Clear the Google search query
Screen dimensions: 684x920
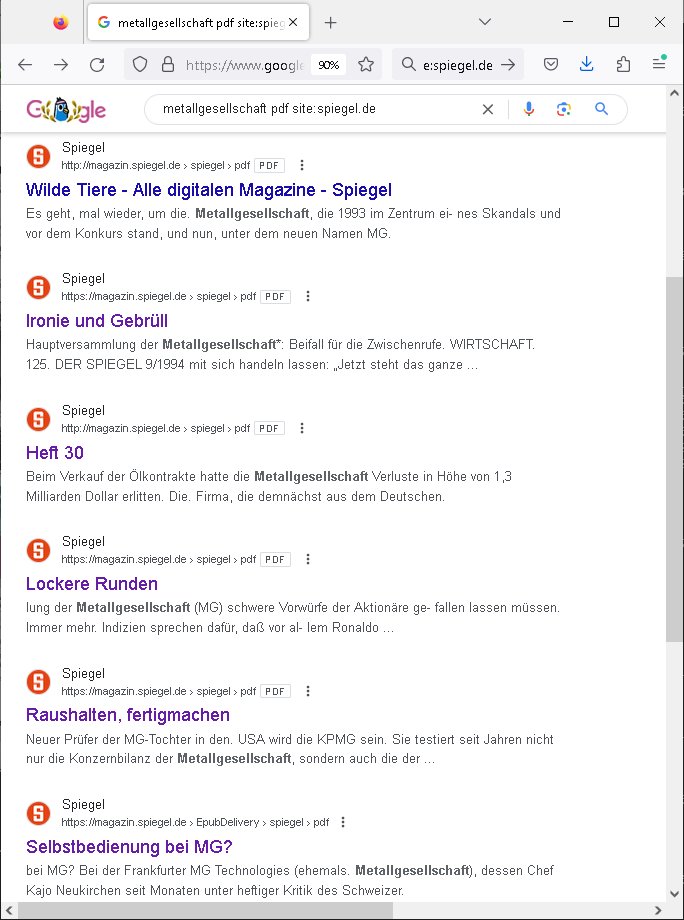(x=488, y=109)
